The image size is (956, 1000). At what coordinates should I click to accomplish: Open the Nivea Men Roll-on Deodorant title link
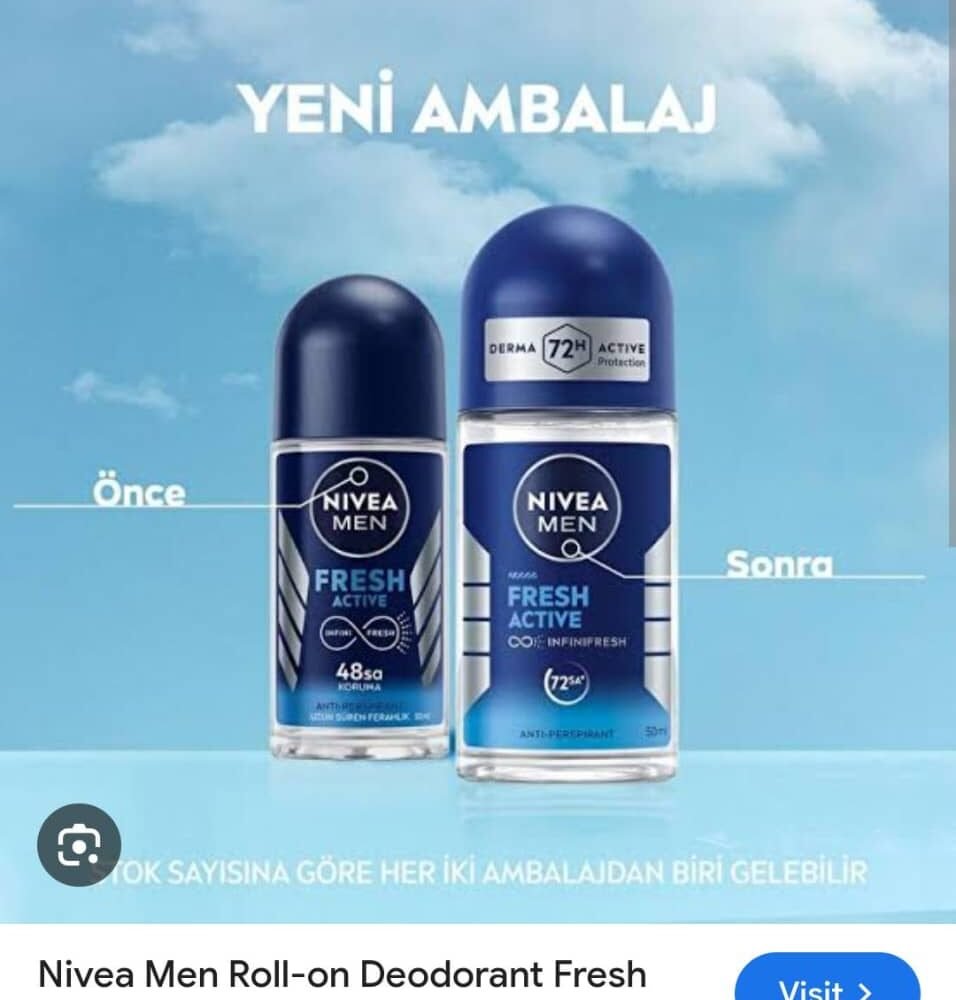point(342,974)
